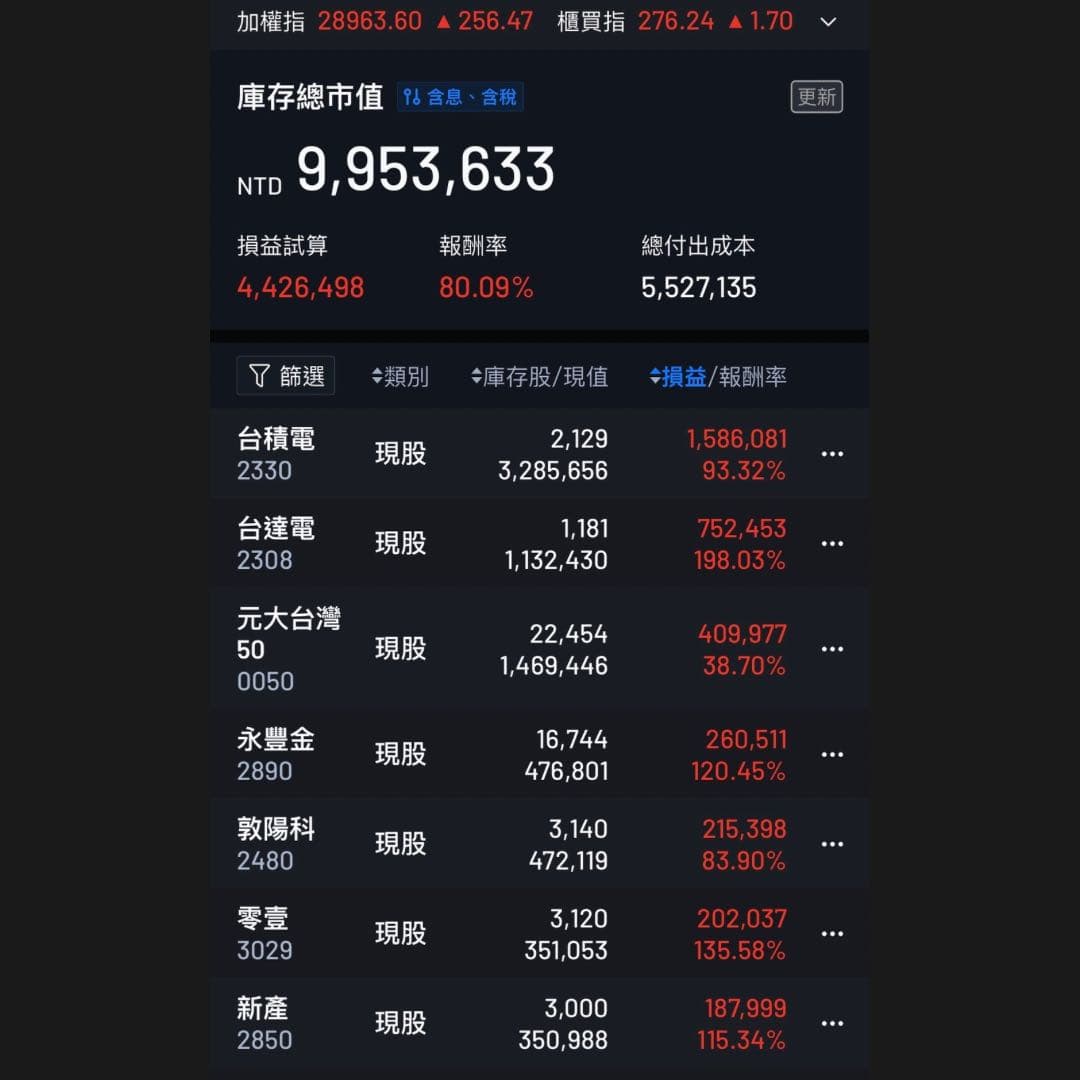
Task: Select the 永豐金 2890 holding
Action: click(276, 755)
